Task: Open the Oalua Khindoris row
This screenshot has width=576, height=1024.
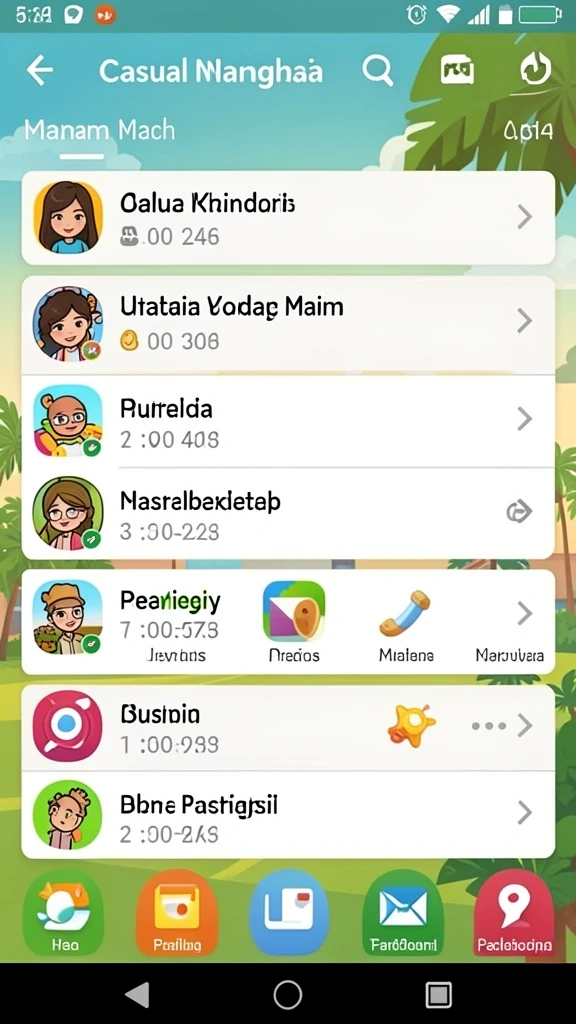Action: (x=288, y=218)
